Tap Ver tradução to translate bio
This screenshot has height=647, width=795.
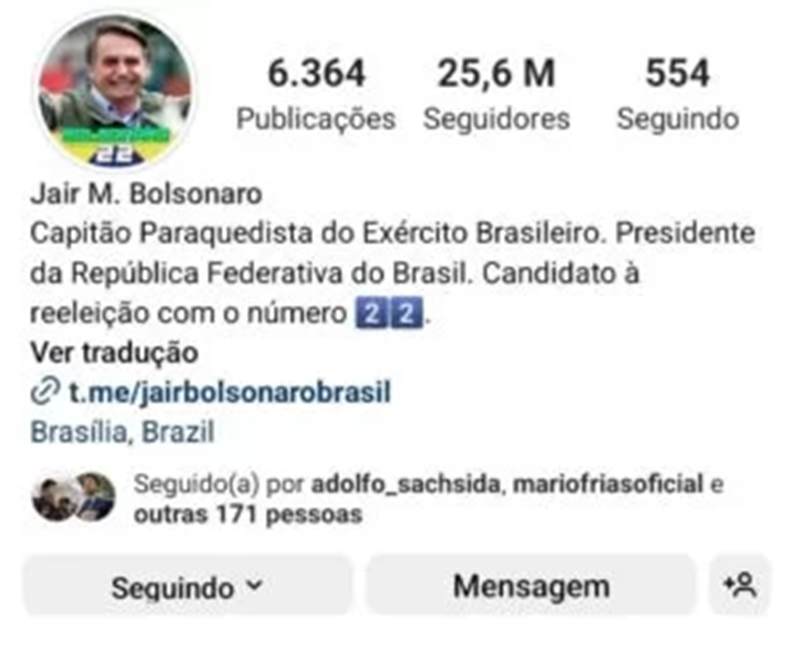click(114, 353)
